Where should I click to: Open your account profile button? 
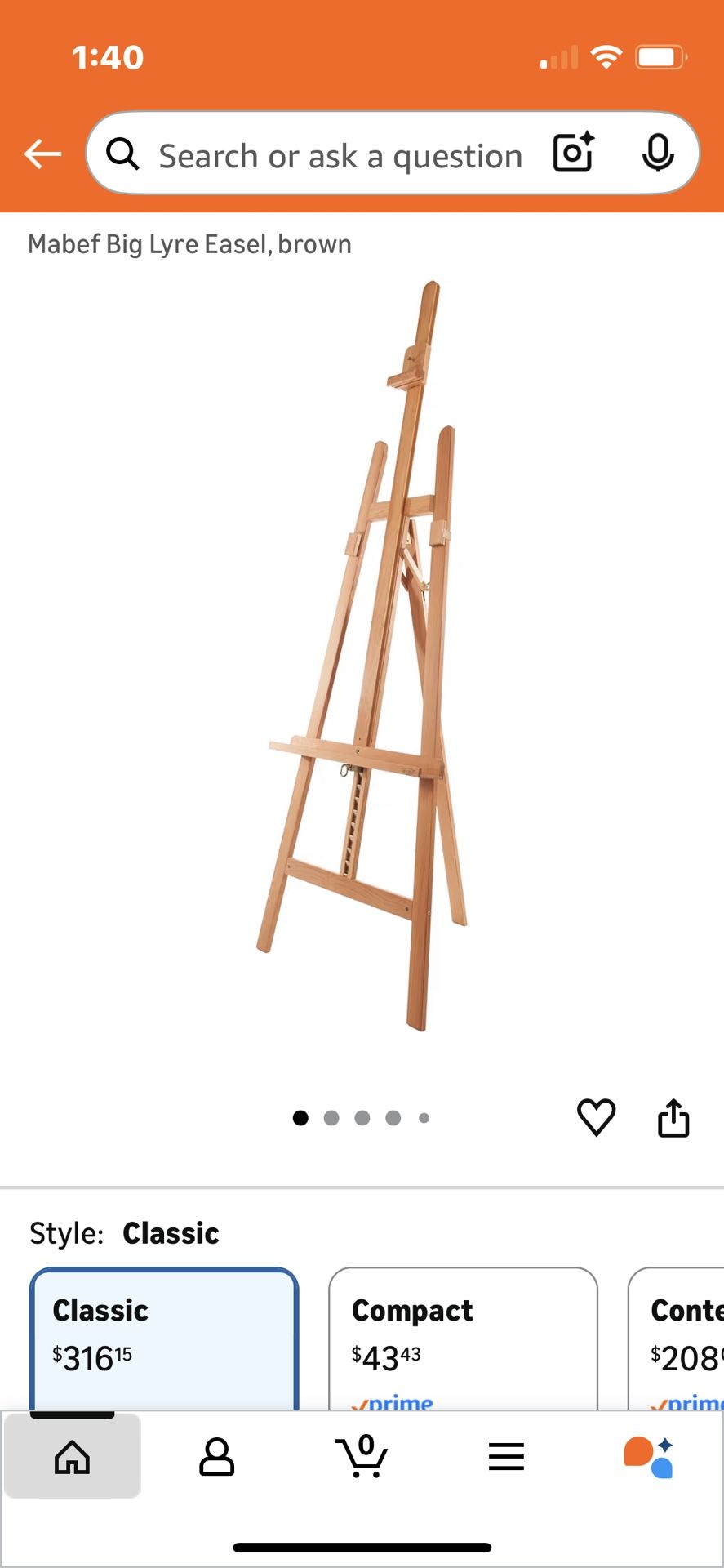click(x=216, y=1456)
